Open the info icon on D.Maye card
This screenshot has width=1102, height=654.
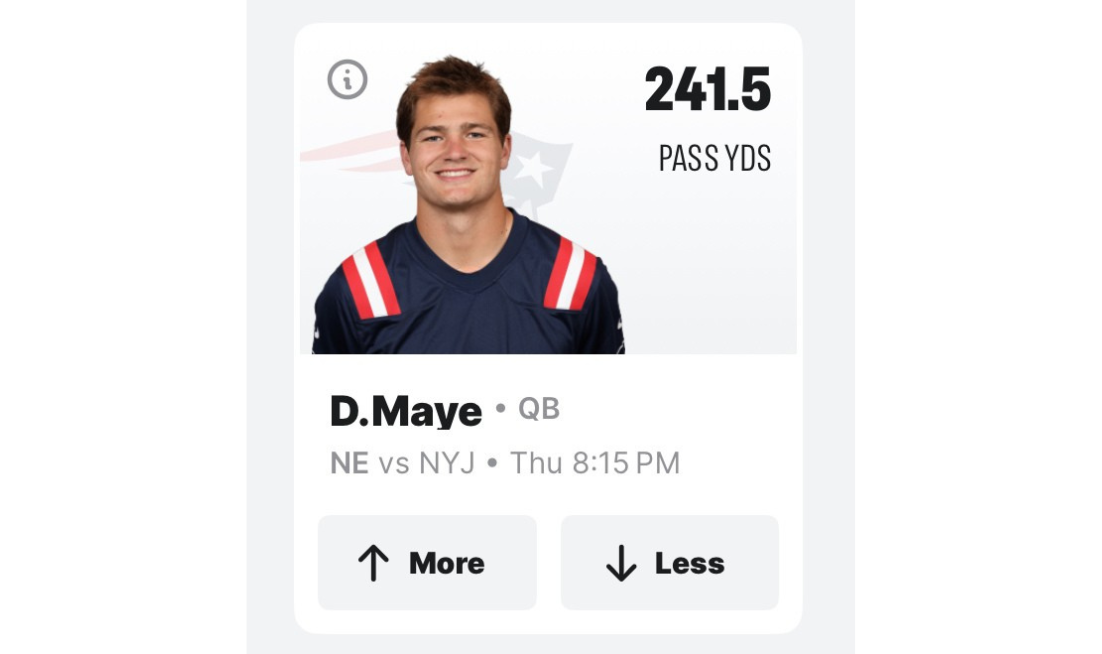[348, 80]
